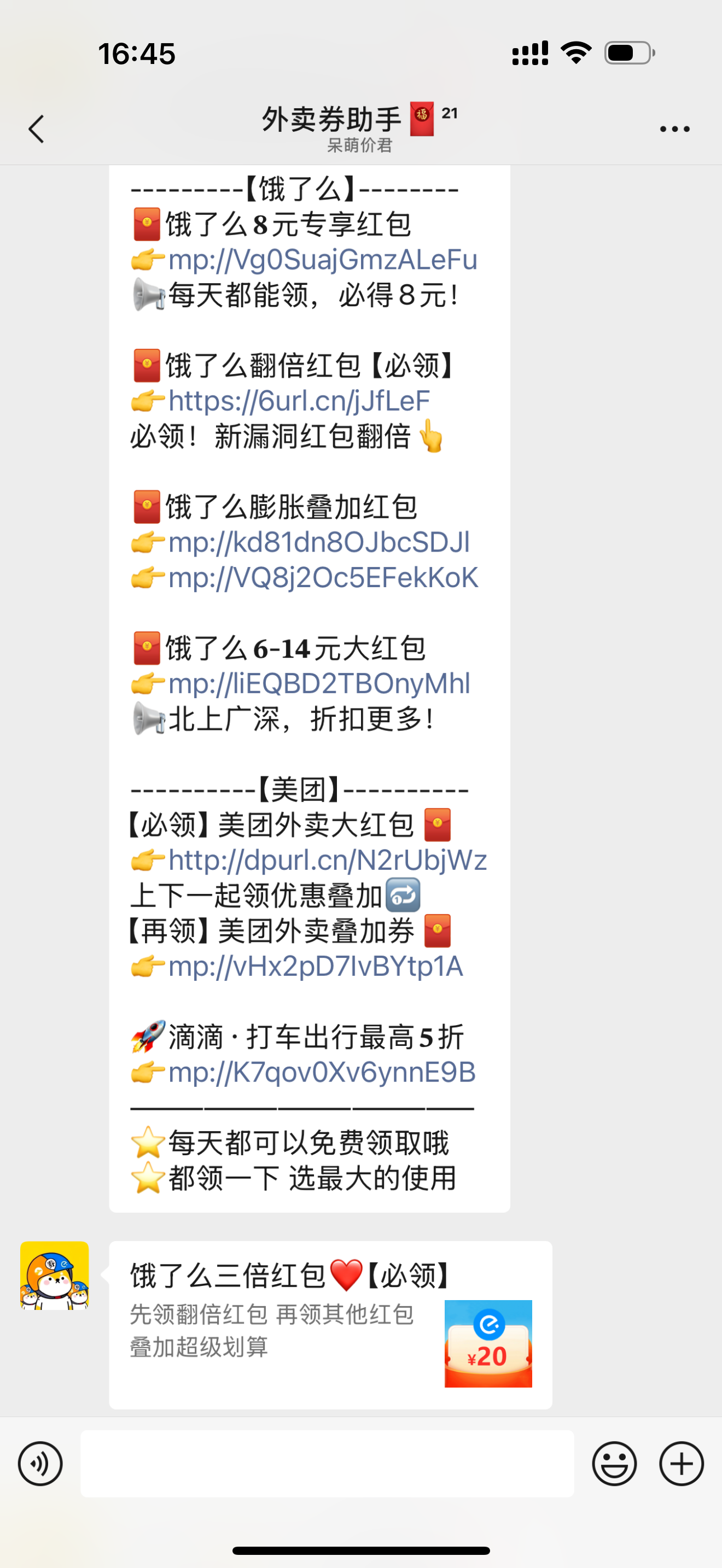Go back from 外卖券助手 chat
722x1568 pixels.
[37, 129]
